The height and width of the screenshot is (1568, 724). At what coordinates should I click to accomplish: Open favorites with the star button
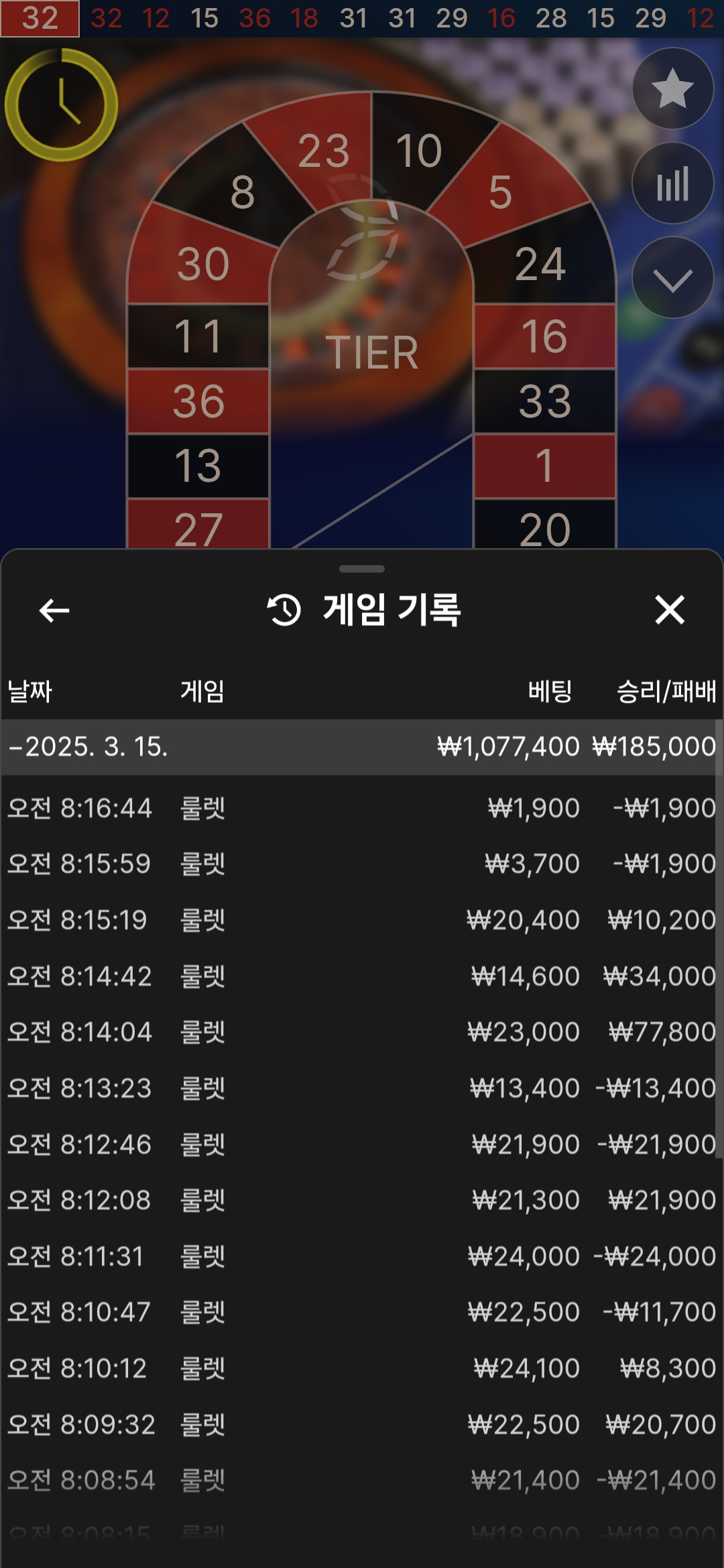point(672,88)
